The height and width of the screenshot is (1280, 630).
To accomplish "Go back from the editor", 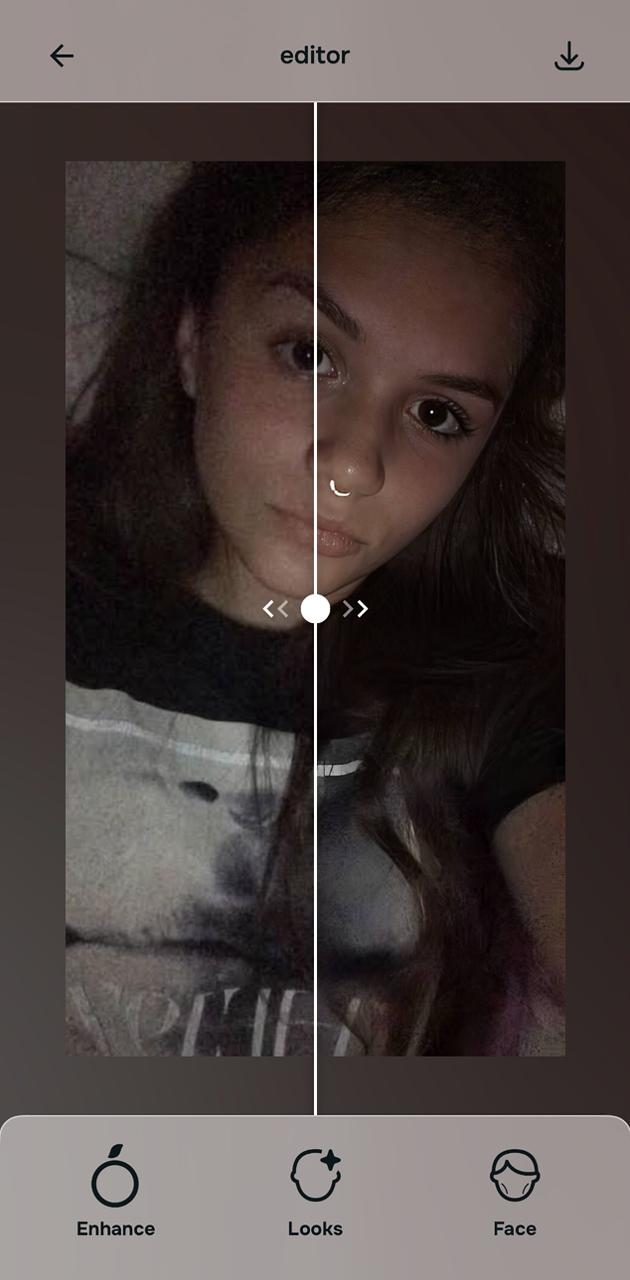I will click(62, 56).
